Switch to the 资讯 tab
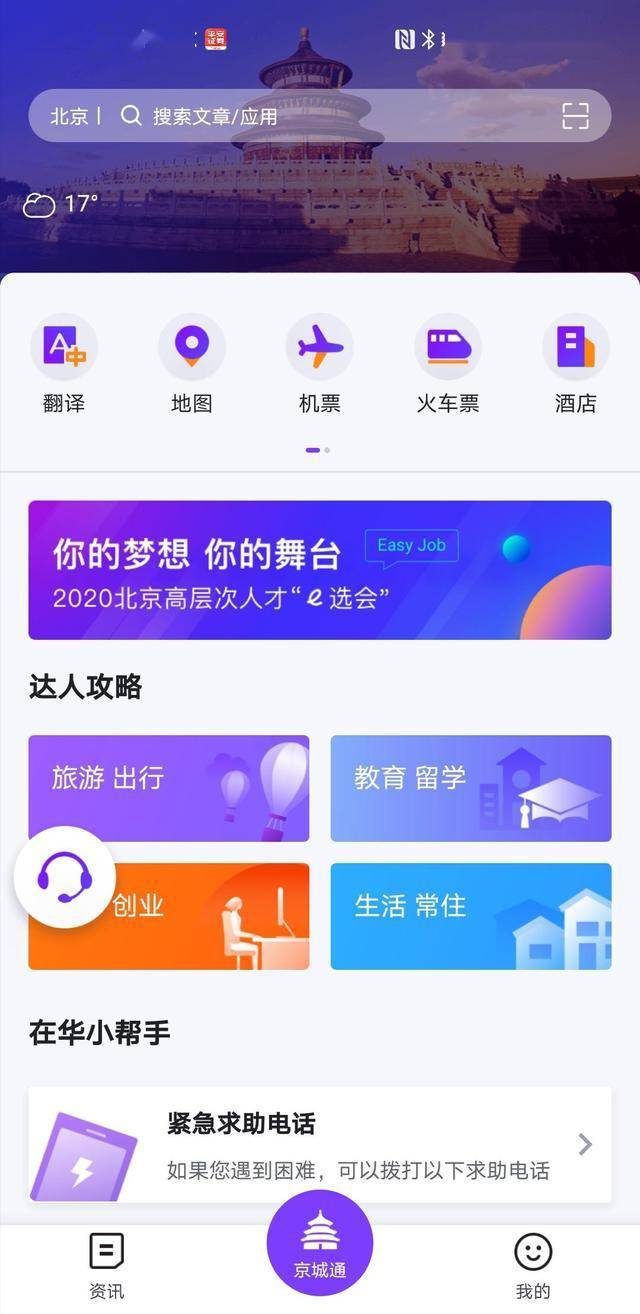This screenshot has width=640, height=1314. tap(107, 1265)
